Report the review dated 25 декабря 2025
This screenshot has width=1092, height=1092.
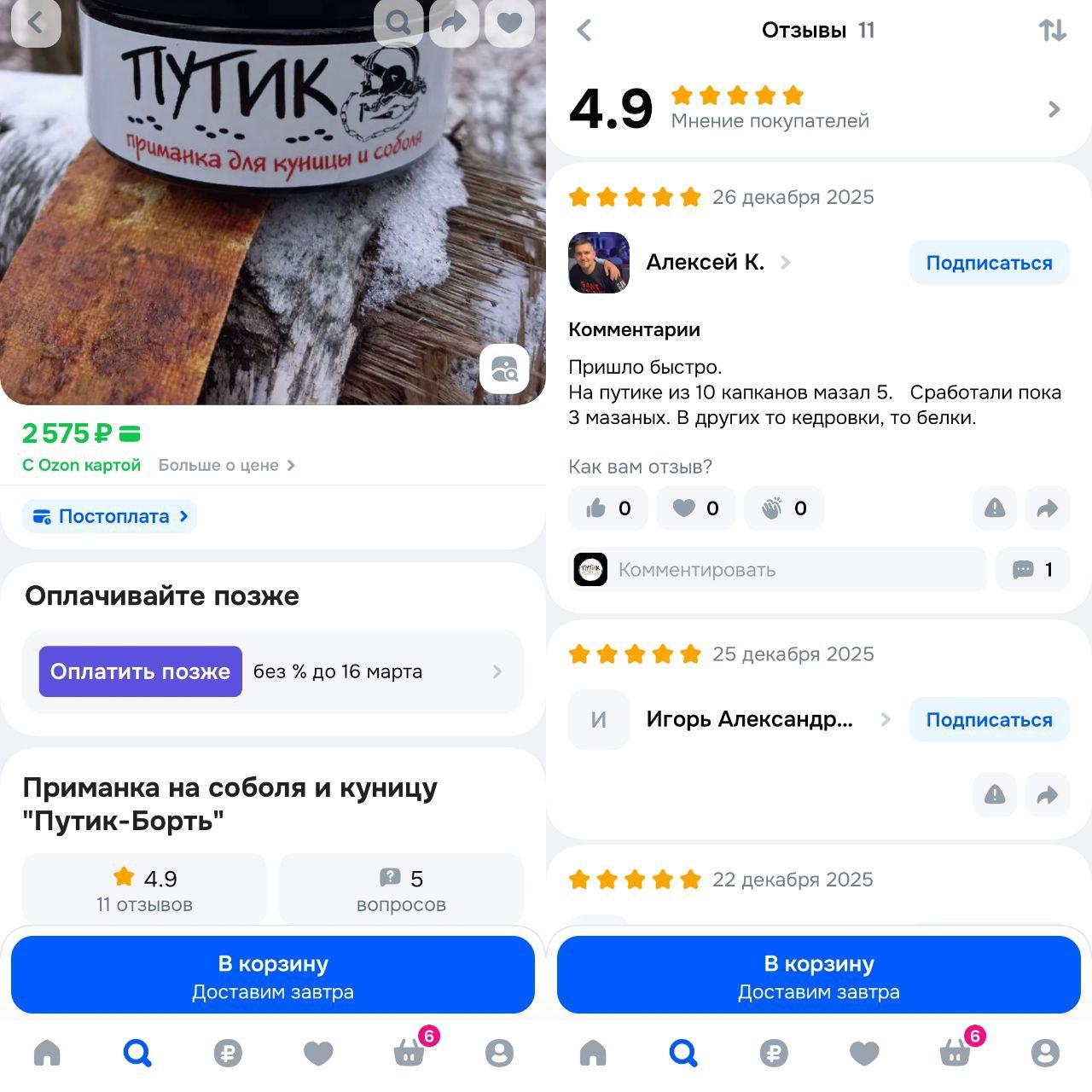pyautogui.click(x=995, y=795)
